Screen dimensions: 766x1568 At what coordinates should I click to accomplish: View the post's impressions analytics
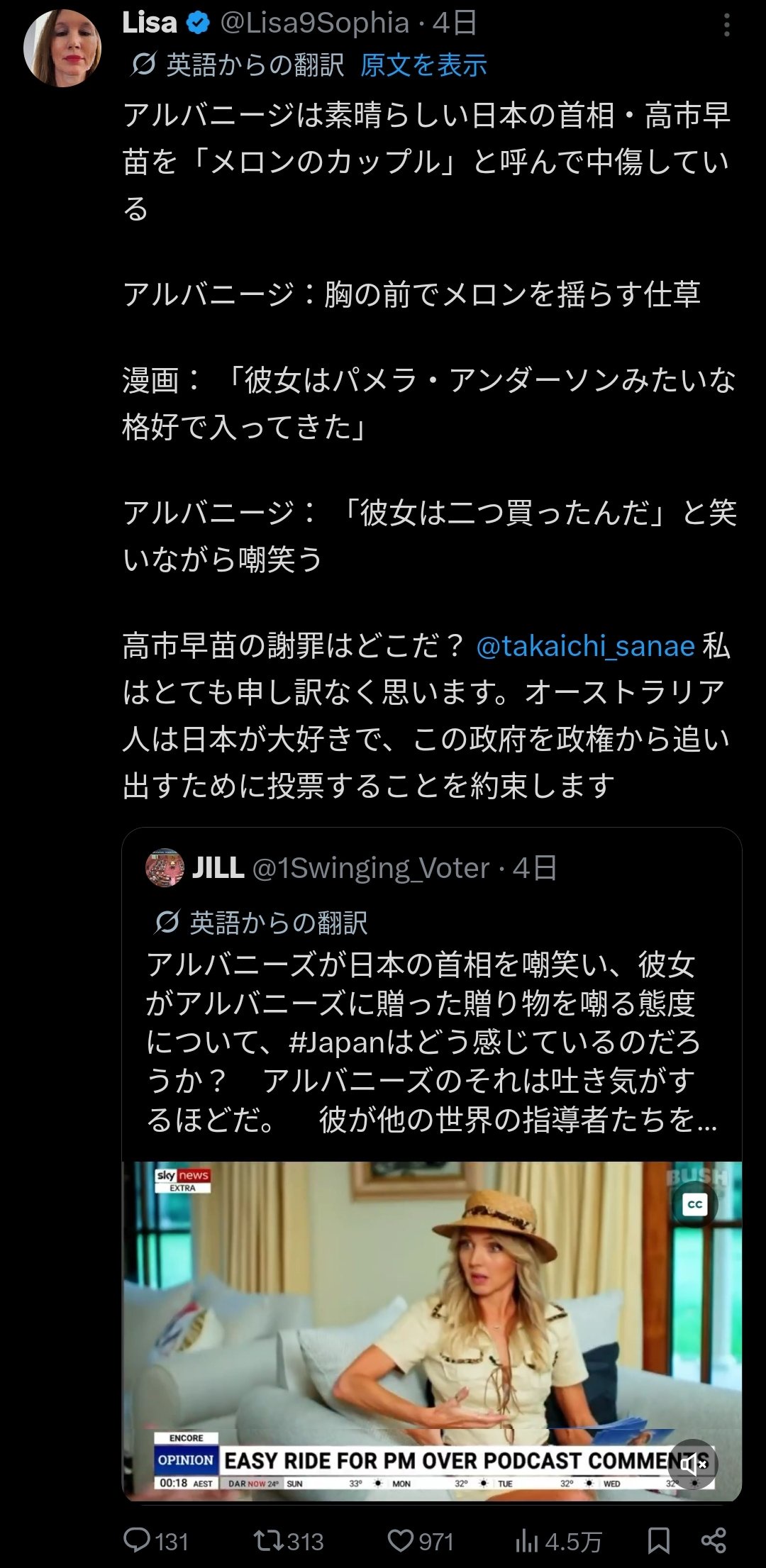[x=558, y=1540]
